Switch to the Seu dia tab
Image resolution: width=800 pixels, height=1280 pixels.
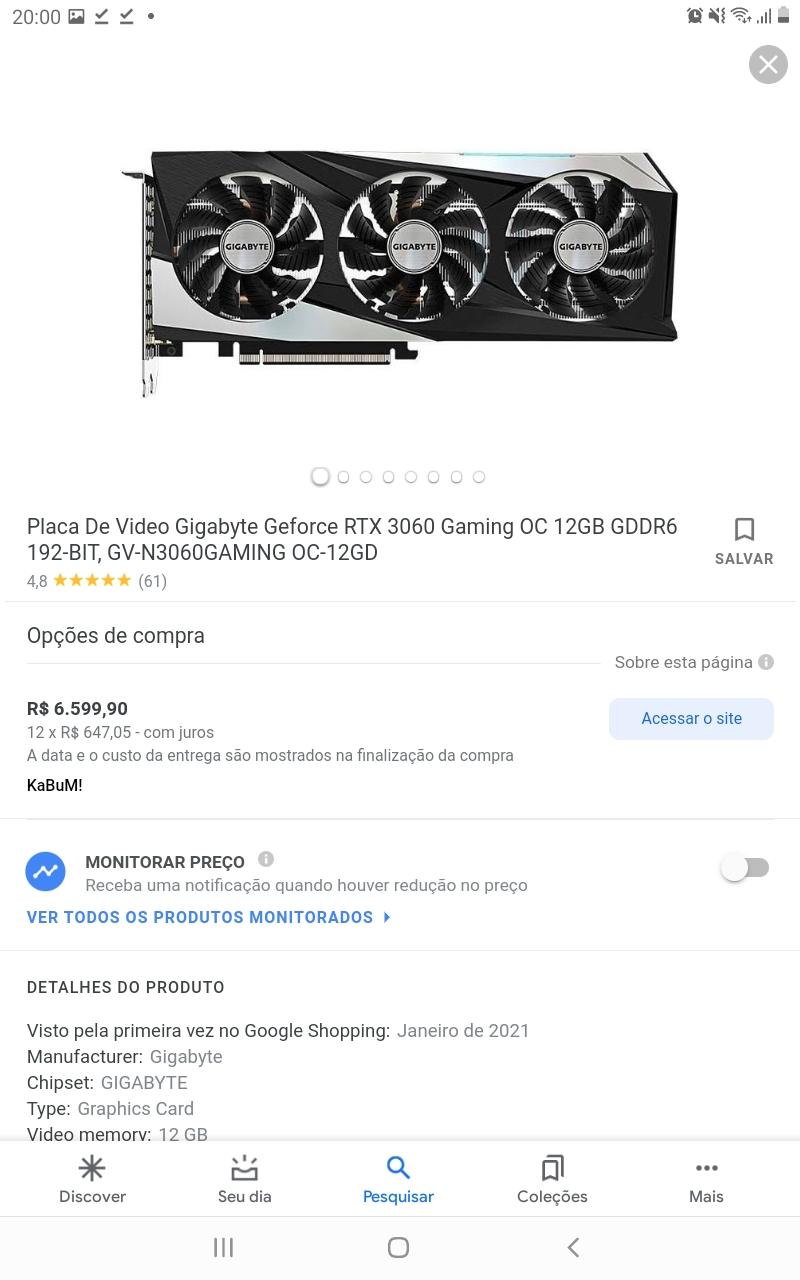245,1180
